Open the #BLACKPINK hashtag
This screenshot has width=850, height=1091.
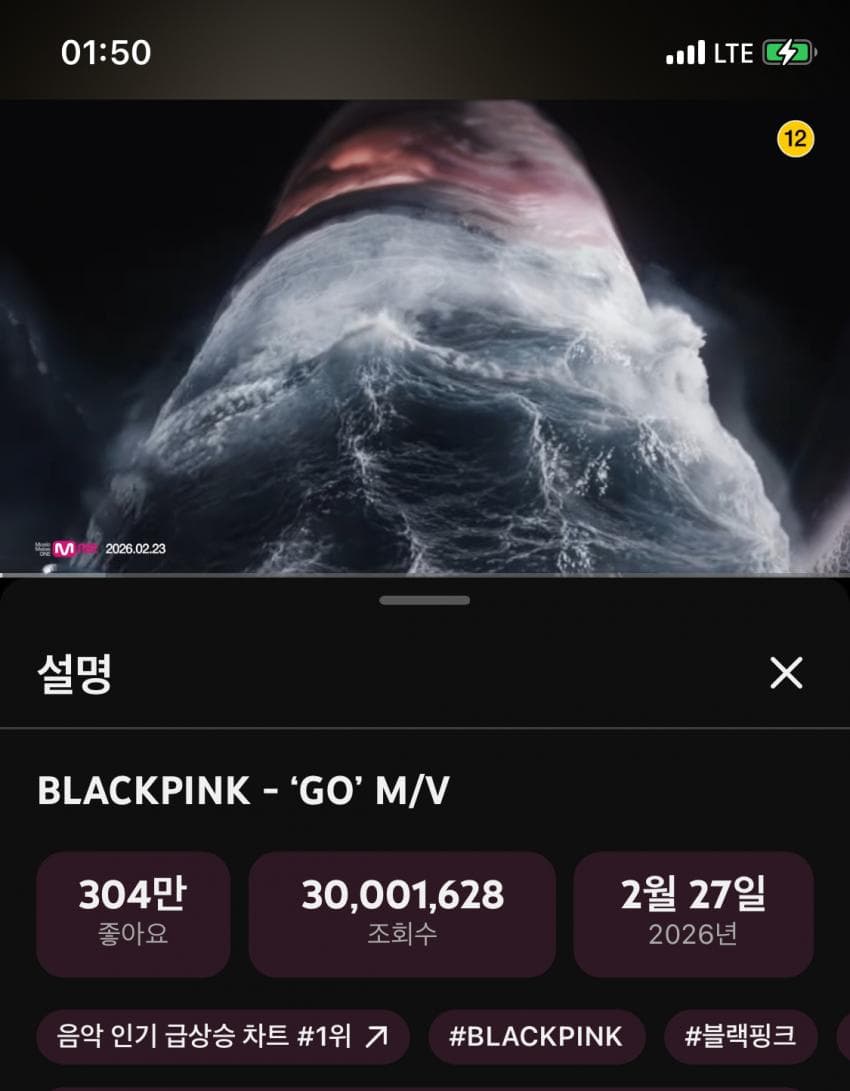[x=537, y=1036]
